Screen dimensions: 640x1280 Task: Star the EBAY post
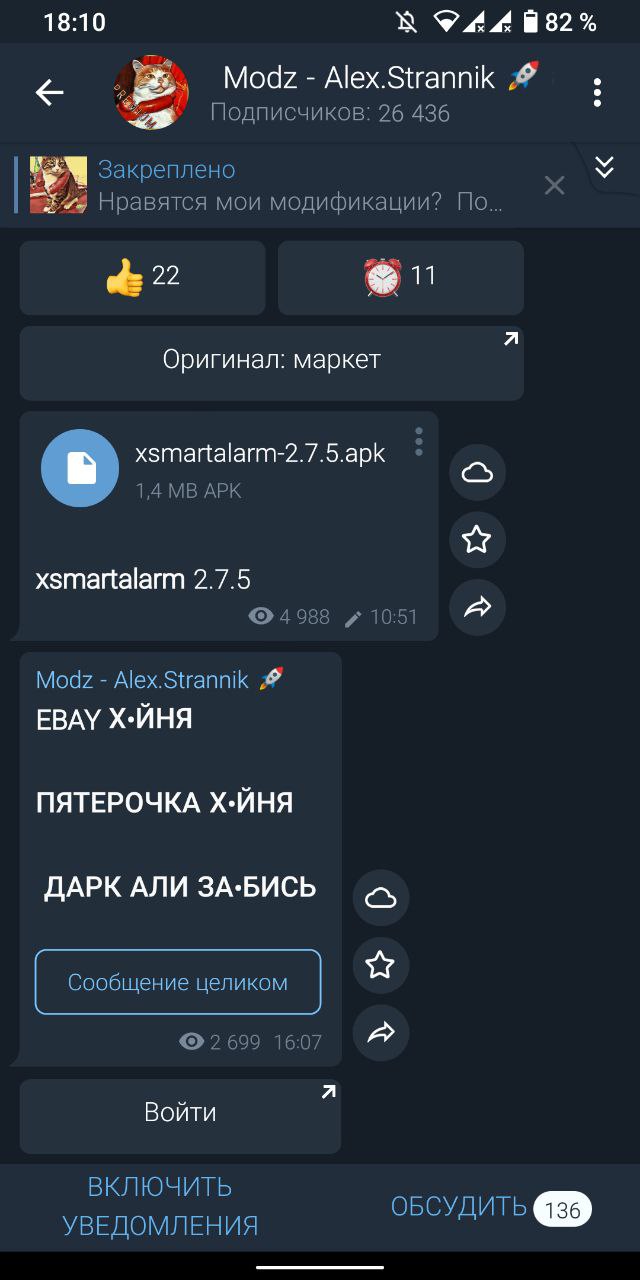pyautogui.click(x=381, y=965)
